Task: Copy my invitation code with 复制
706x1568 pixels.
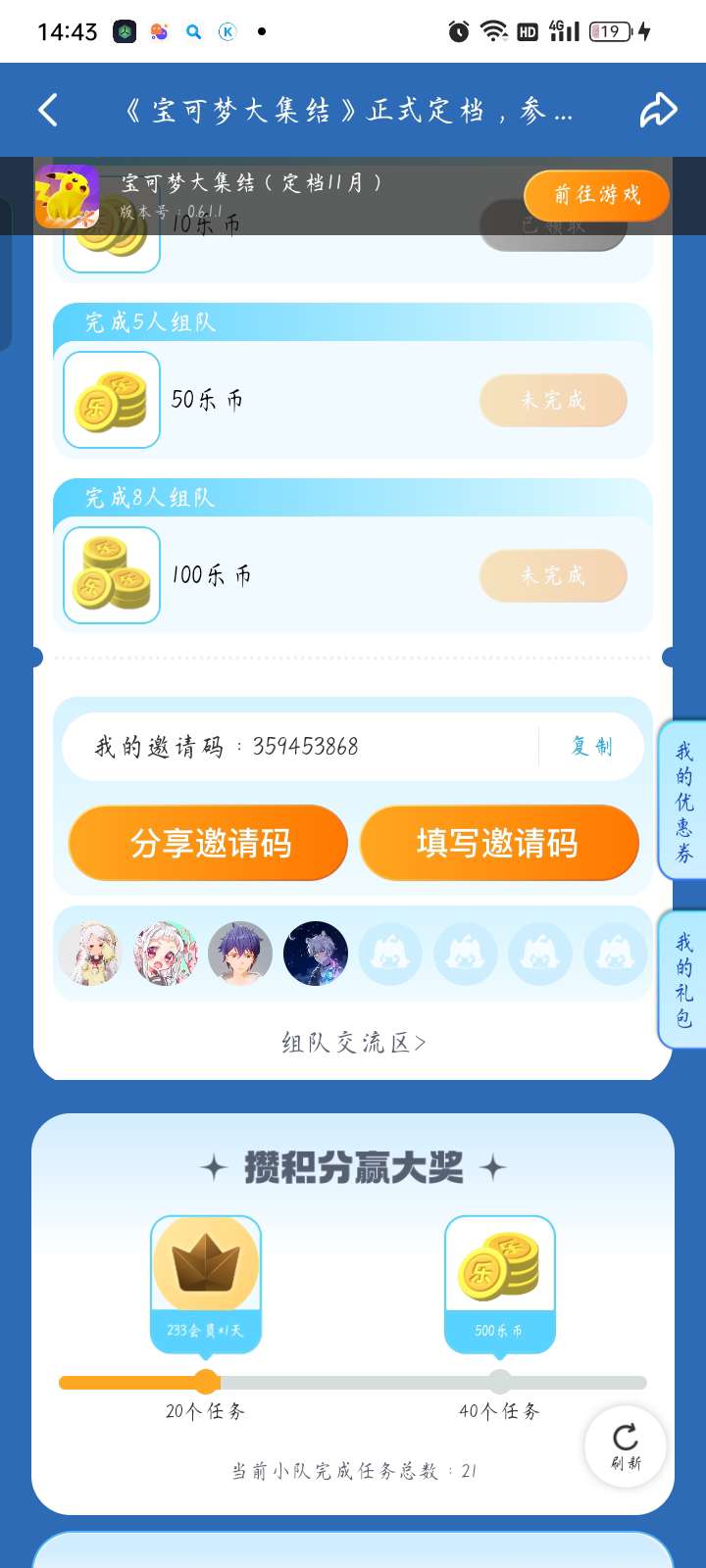Action: point(591,747)
